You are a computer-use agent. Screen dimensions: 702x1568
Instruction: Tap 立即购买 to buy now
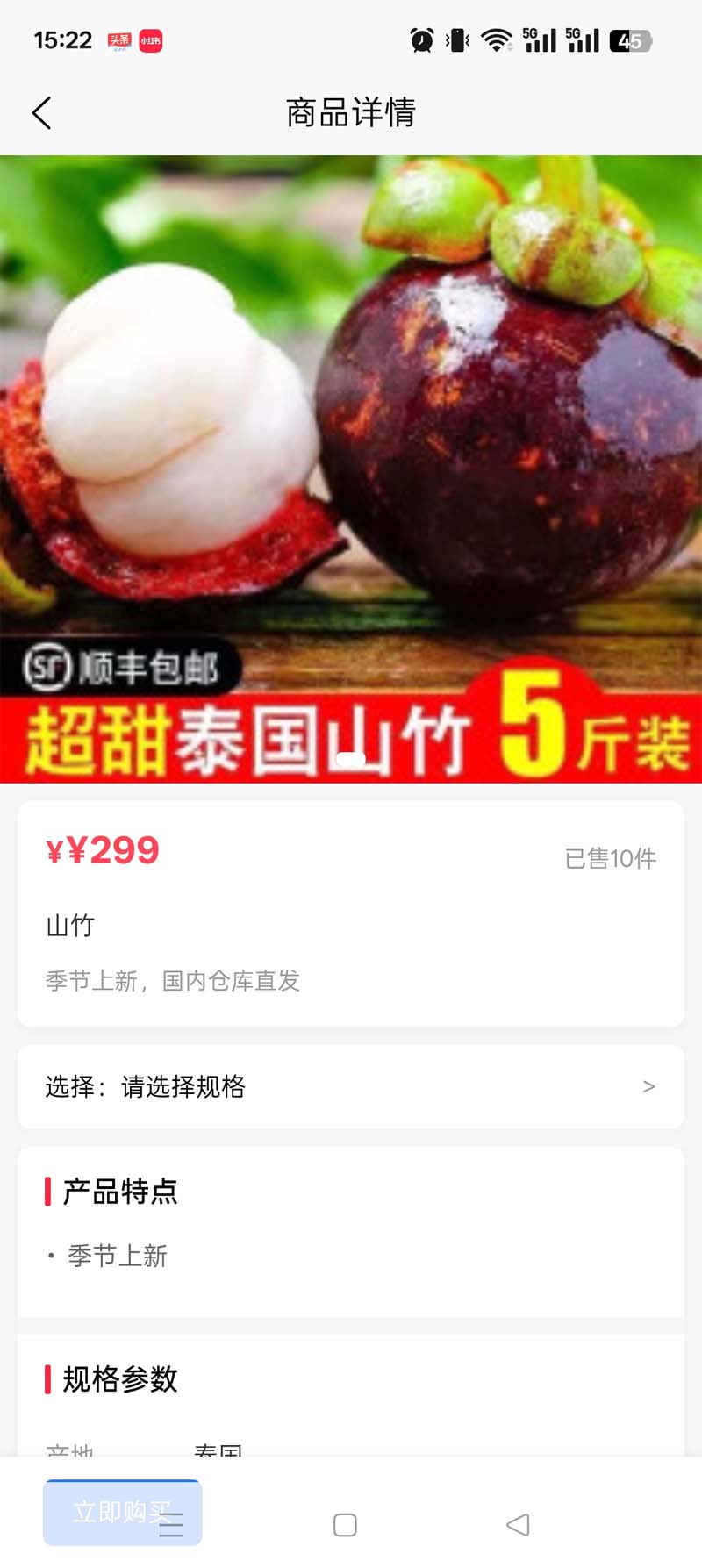[123, 1511]
